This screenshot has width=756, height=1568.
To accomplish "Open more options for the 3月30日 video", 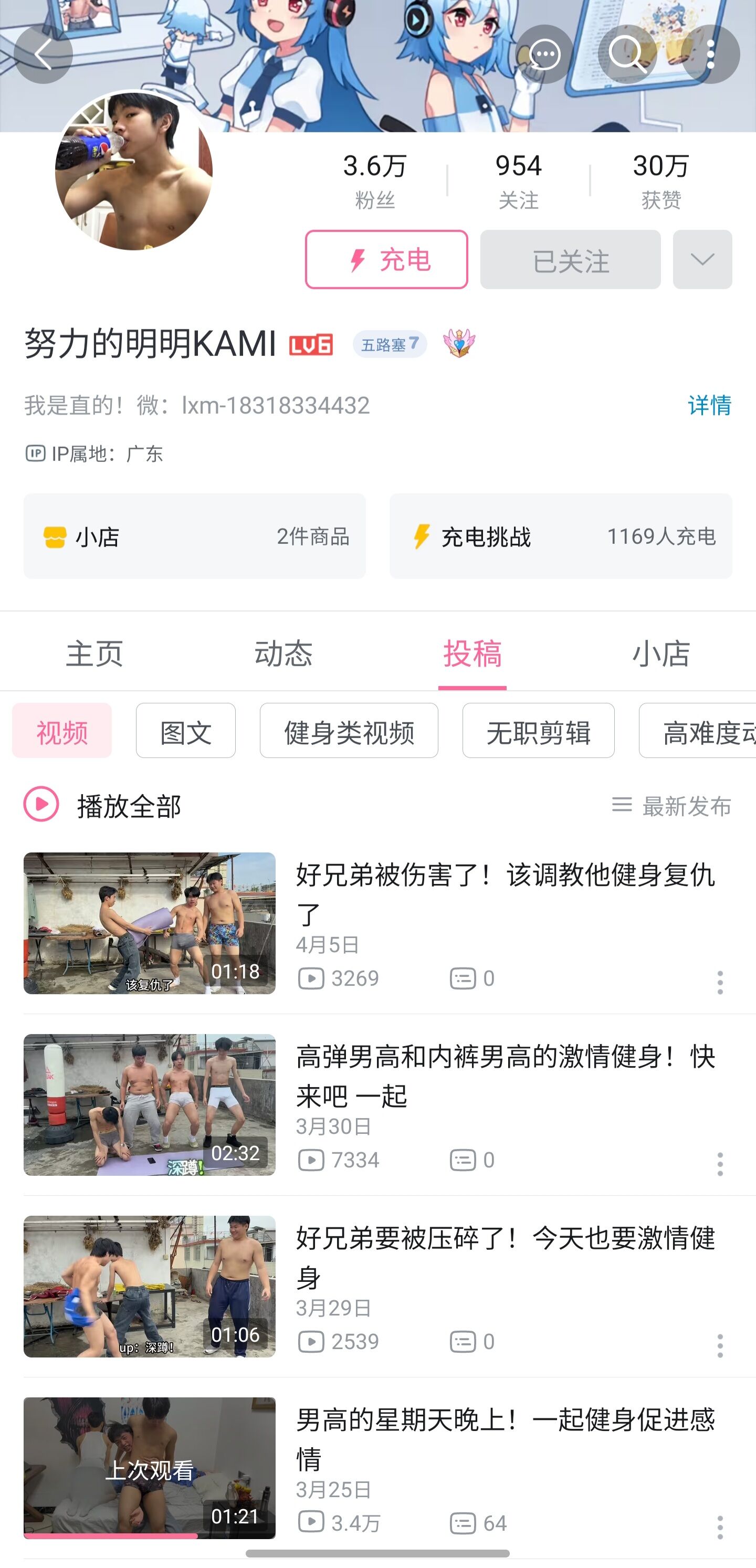I will pos(720,1164).
